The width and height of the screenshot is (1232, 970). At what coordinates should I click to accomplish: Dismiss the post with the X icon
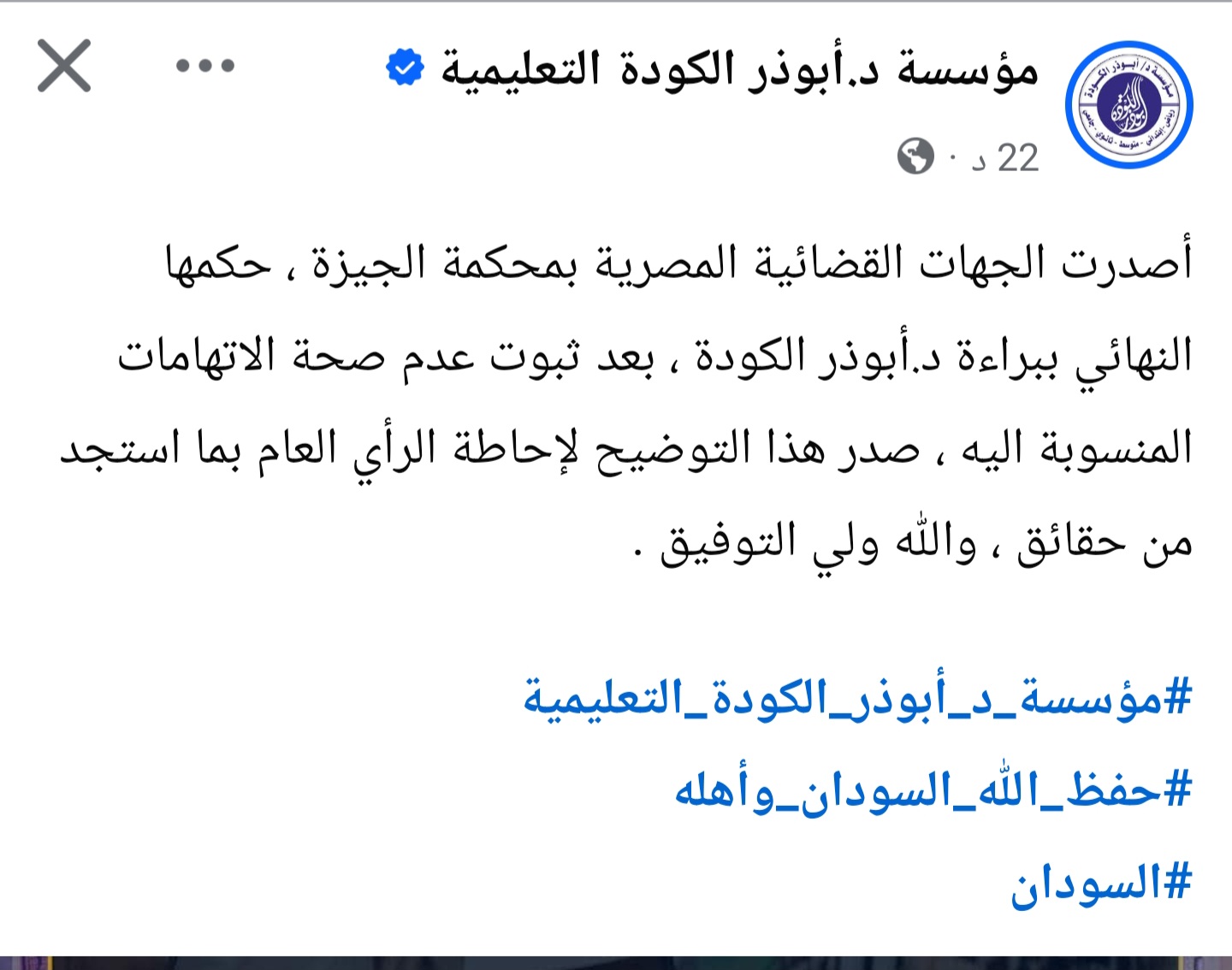coord(64,66)
